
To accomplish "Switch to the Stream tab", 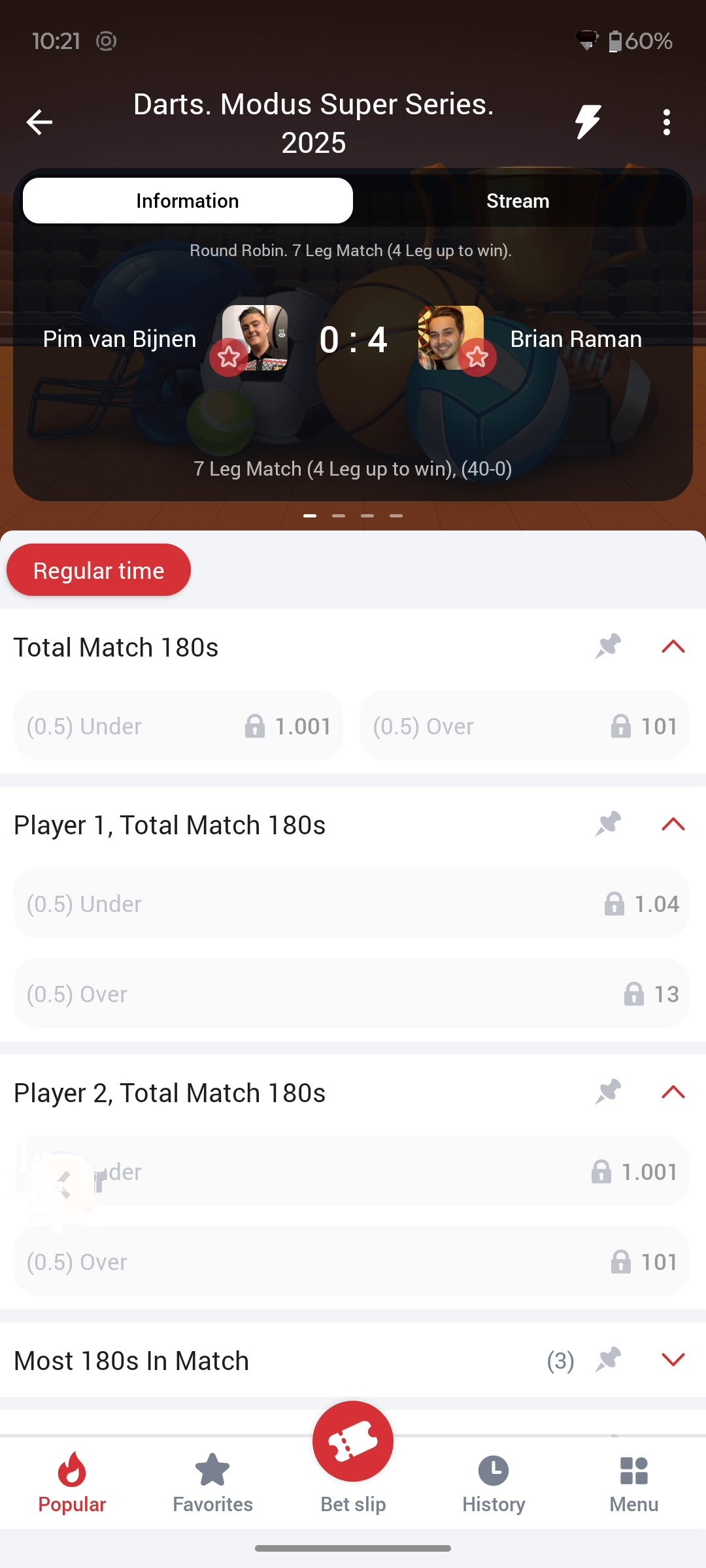I will [517, 201].
